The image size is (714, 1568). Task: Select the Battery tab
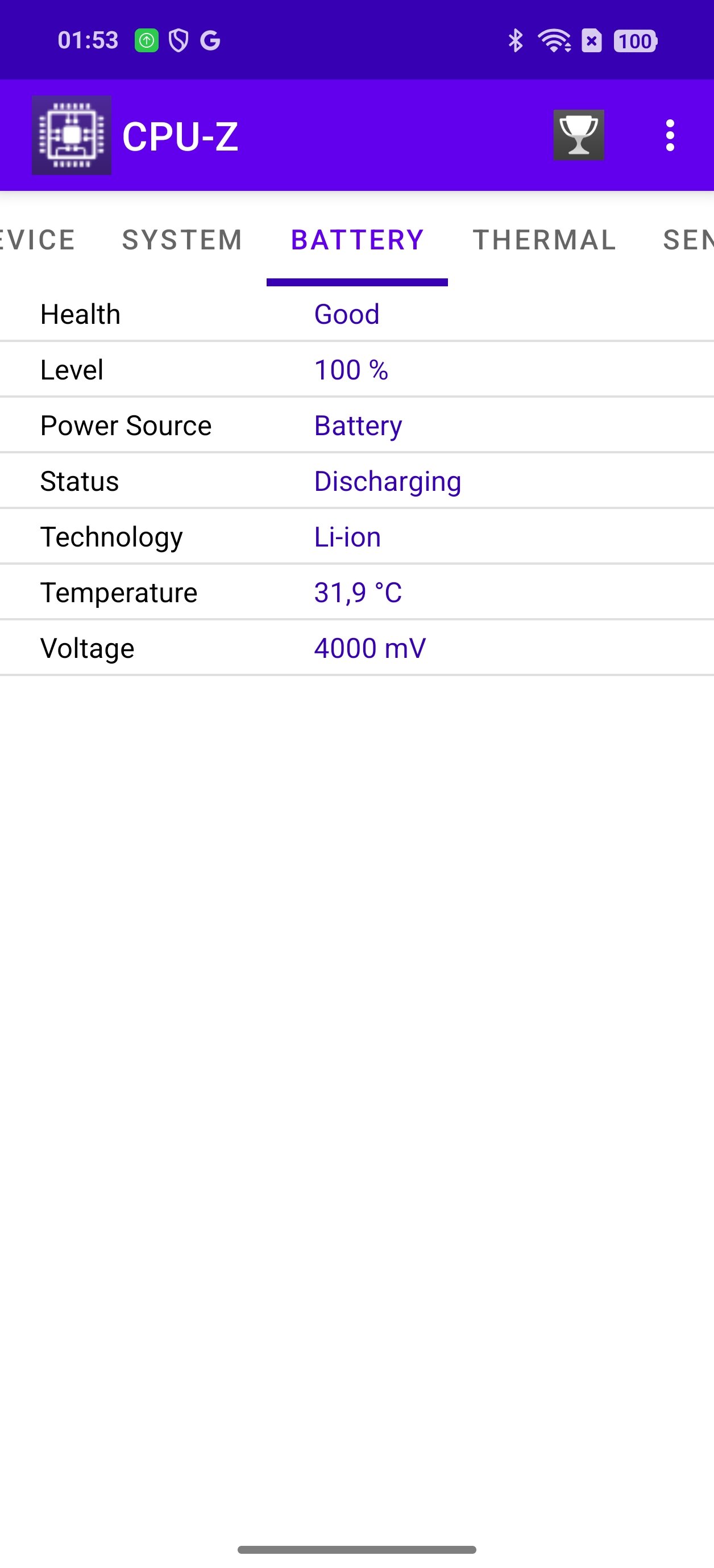tap(357, 240)
